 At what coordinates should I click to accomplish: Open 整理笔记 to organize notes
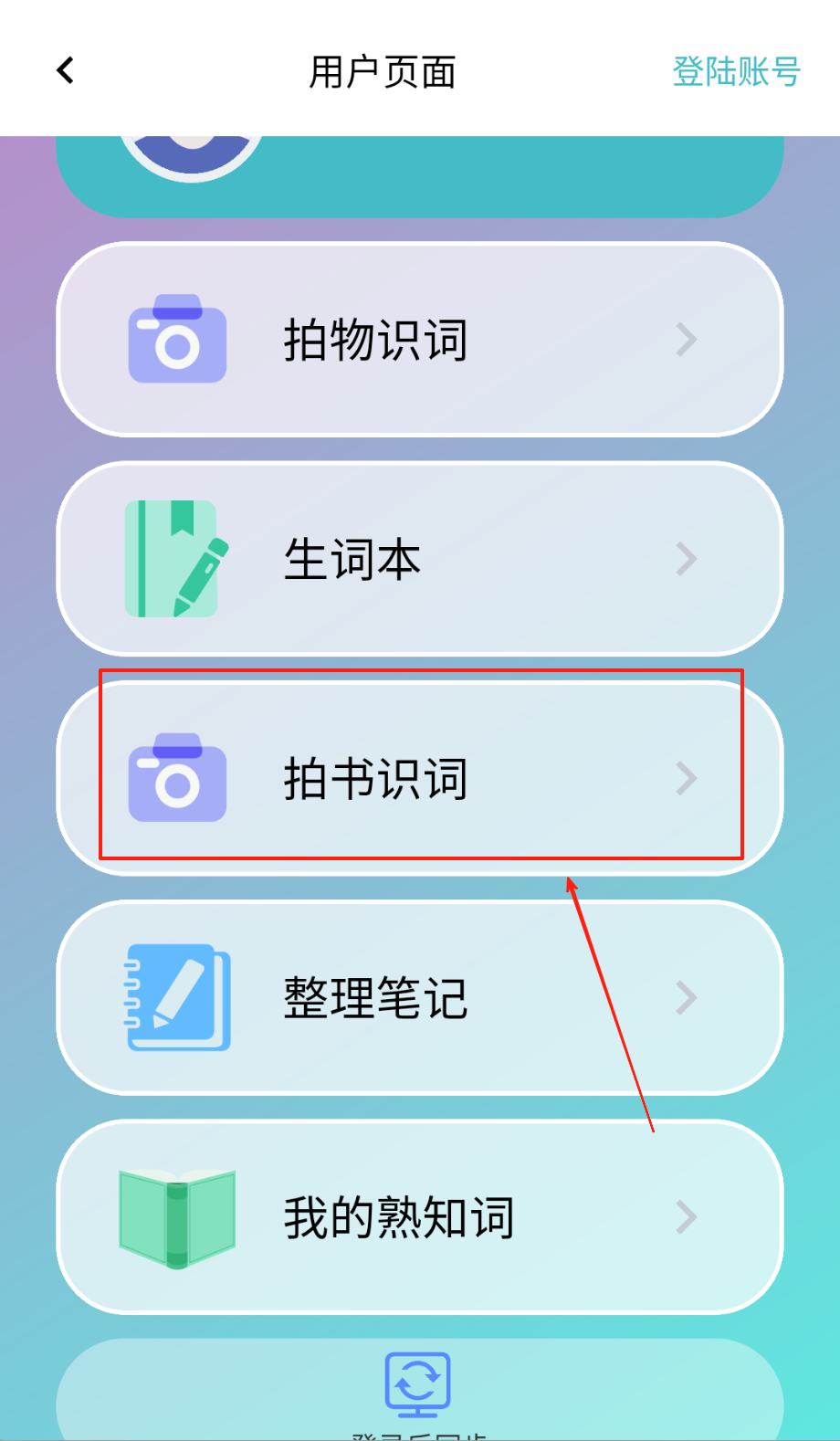coord(420,997)
